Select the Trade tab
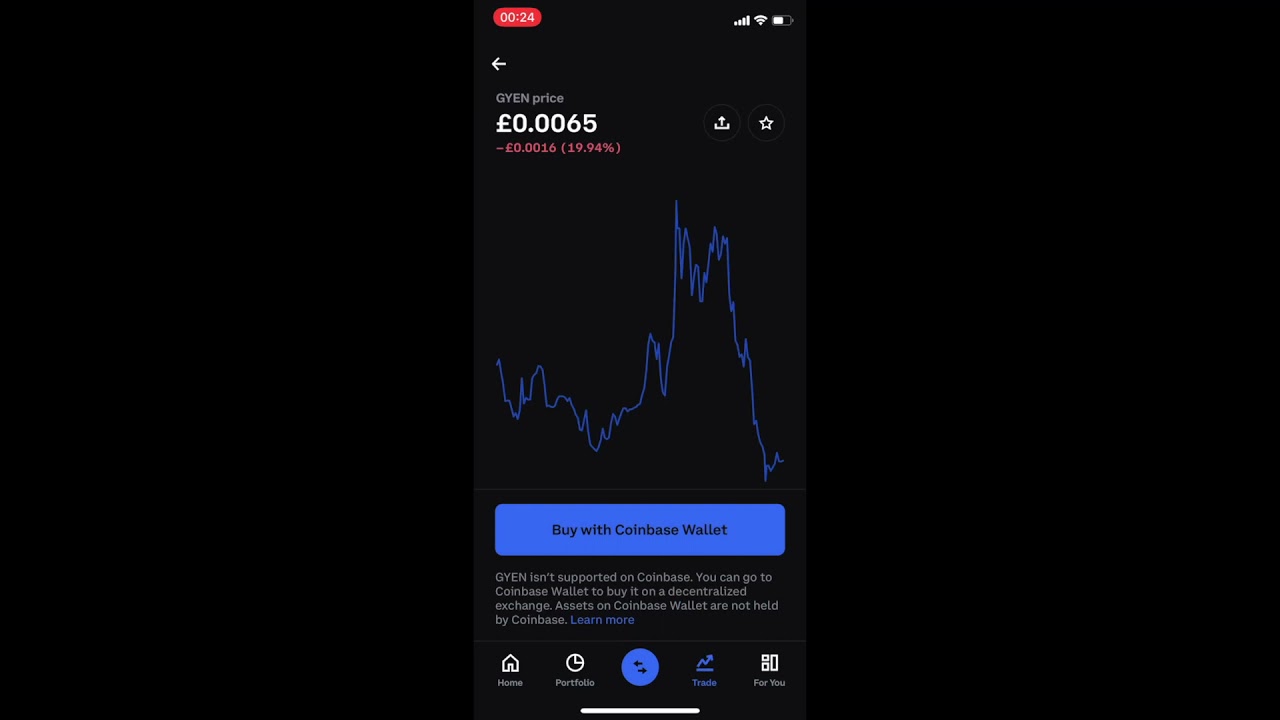Screen dimensions: 1280x720 (x=704, y=670)
